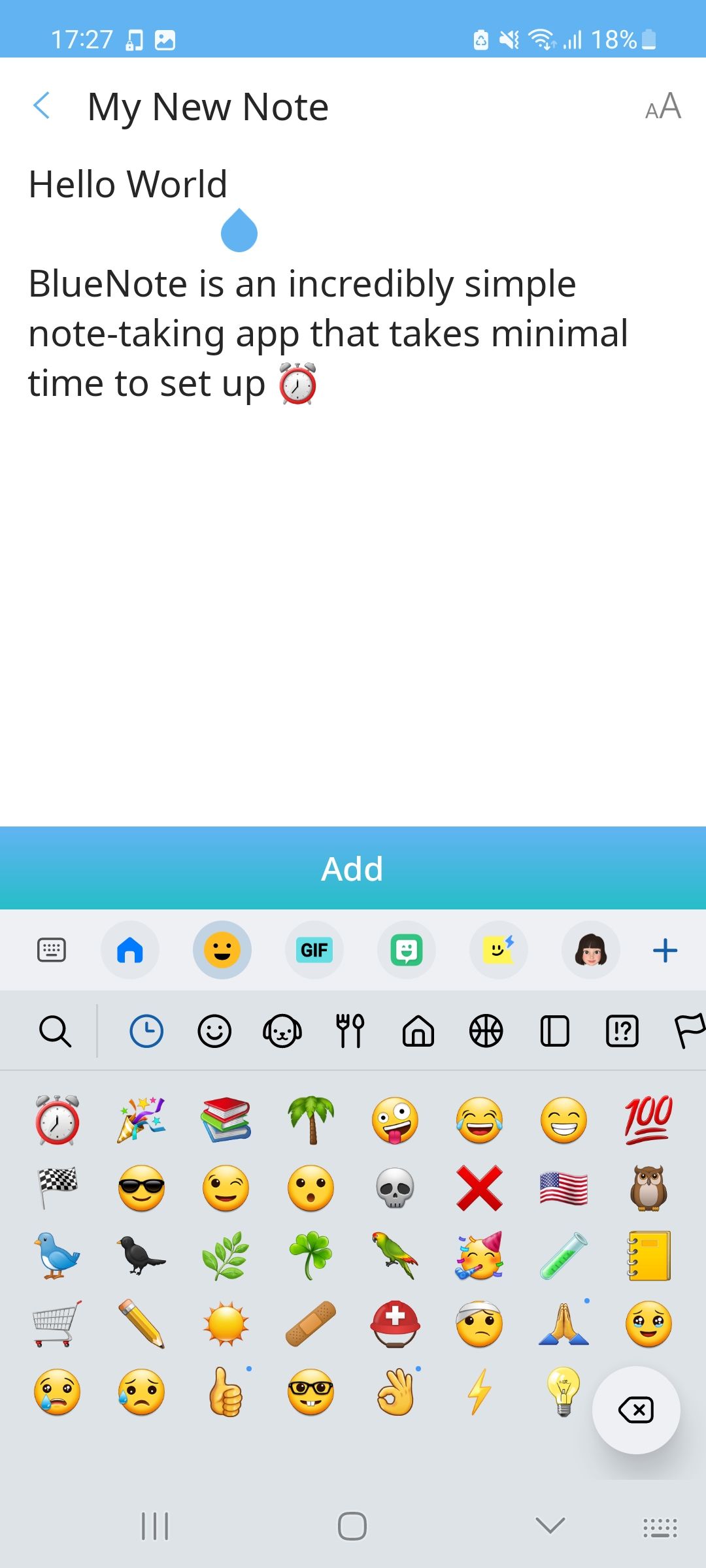Open the sticker panel
The image size is (706, 1568).
[x=407, y=950]
